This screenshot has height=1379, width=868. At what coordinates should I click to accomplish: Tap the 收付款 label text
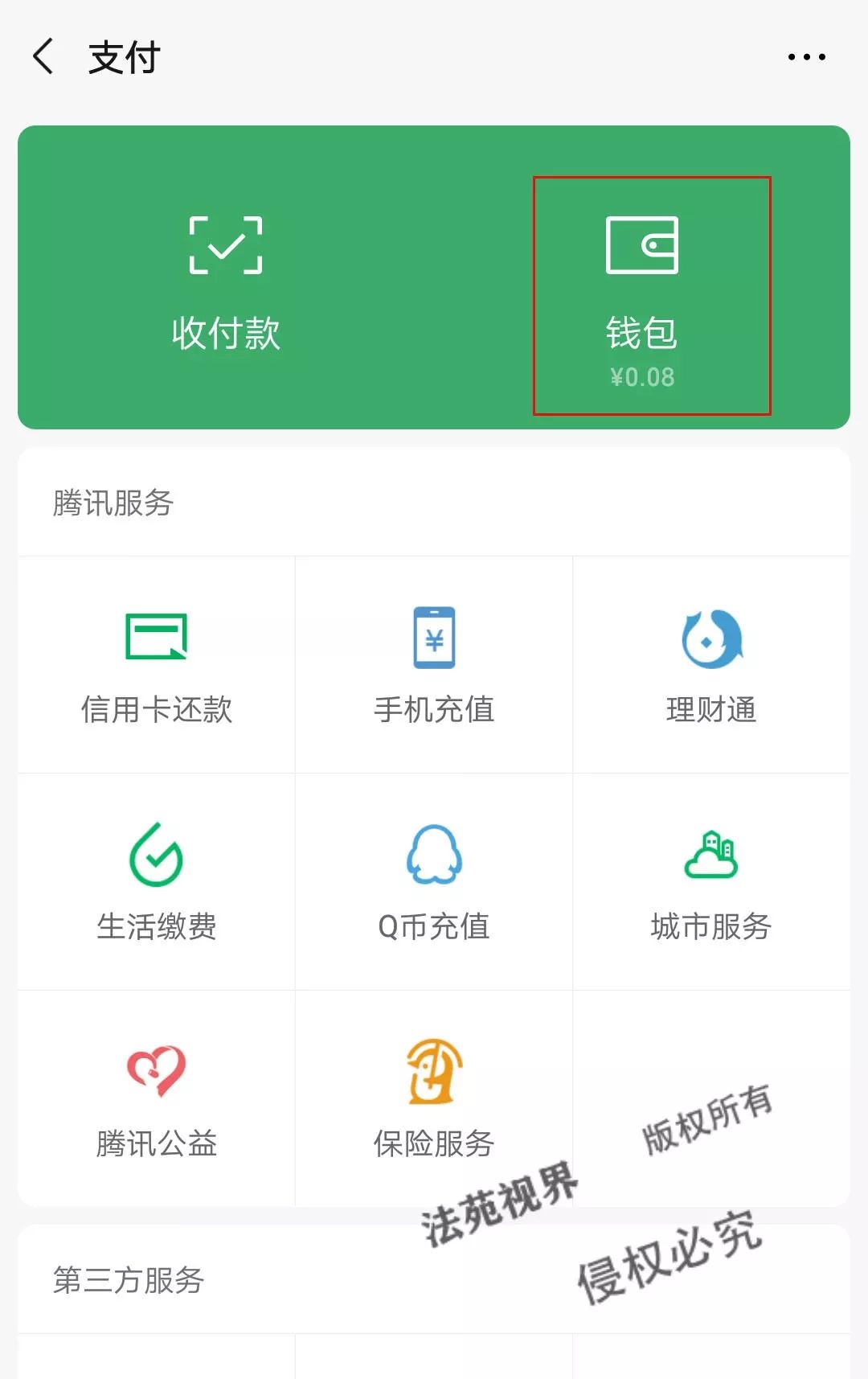click(x=226, y=334)
